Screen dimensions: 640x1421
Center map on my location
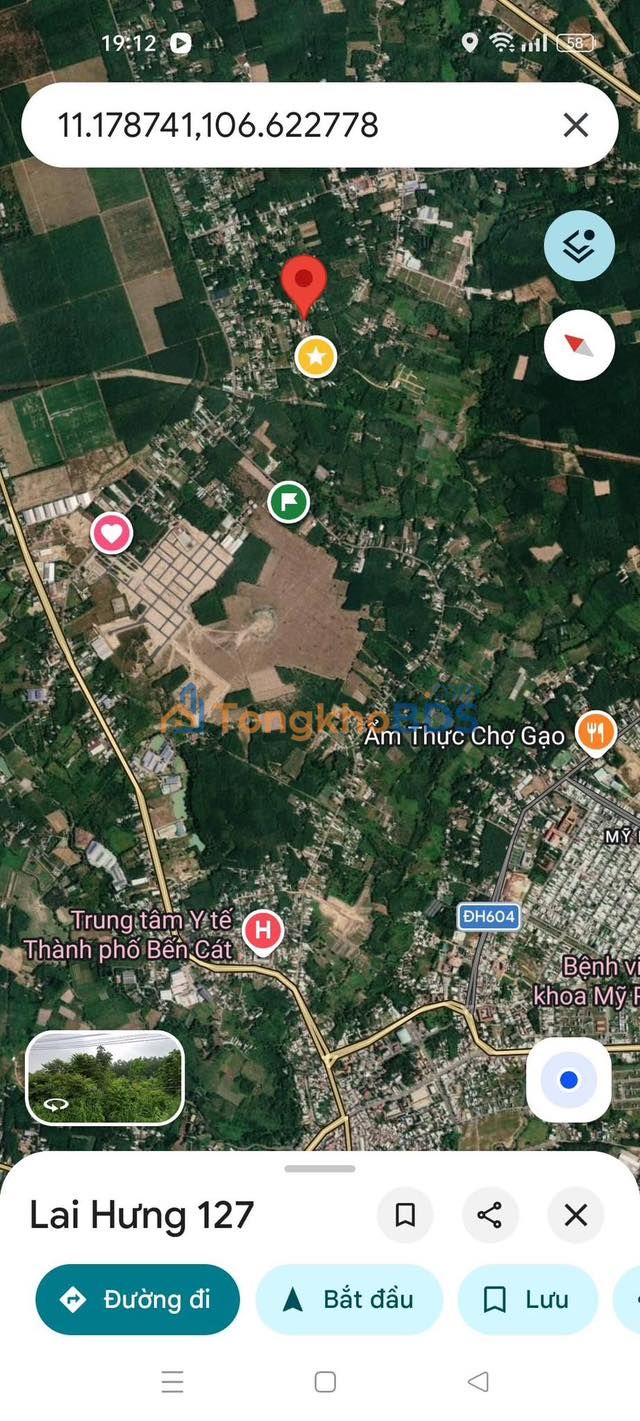(x=569, y=1080)
